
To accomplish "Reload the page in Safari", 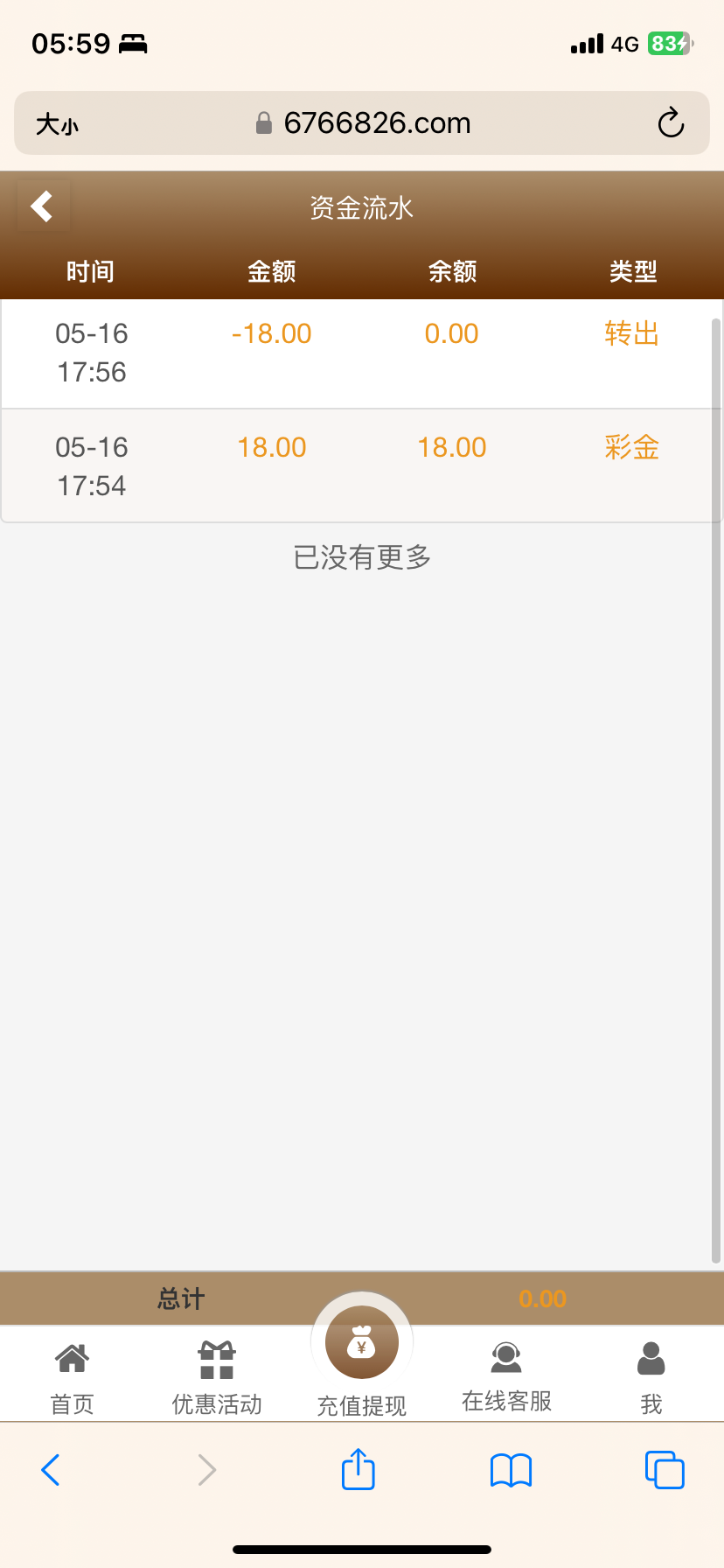I will pyautogui.click(x=671, y=123).
